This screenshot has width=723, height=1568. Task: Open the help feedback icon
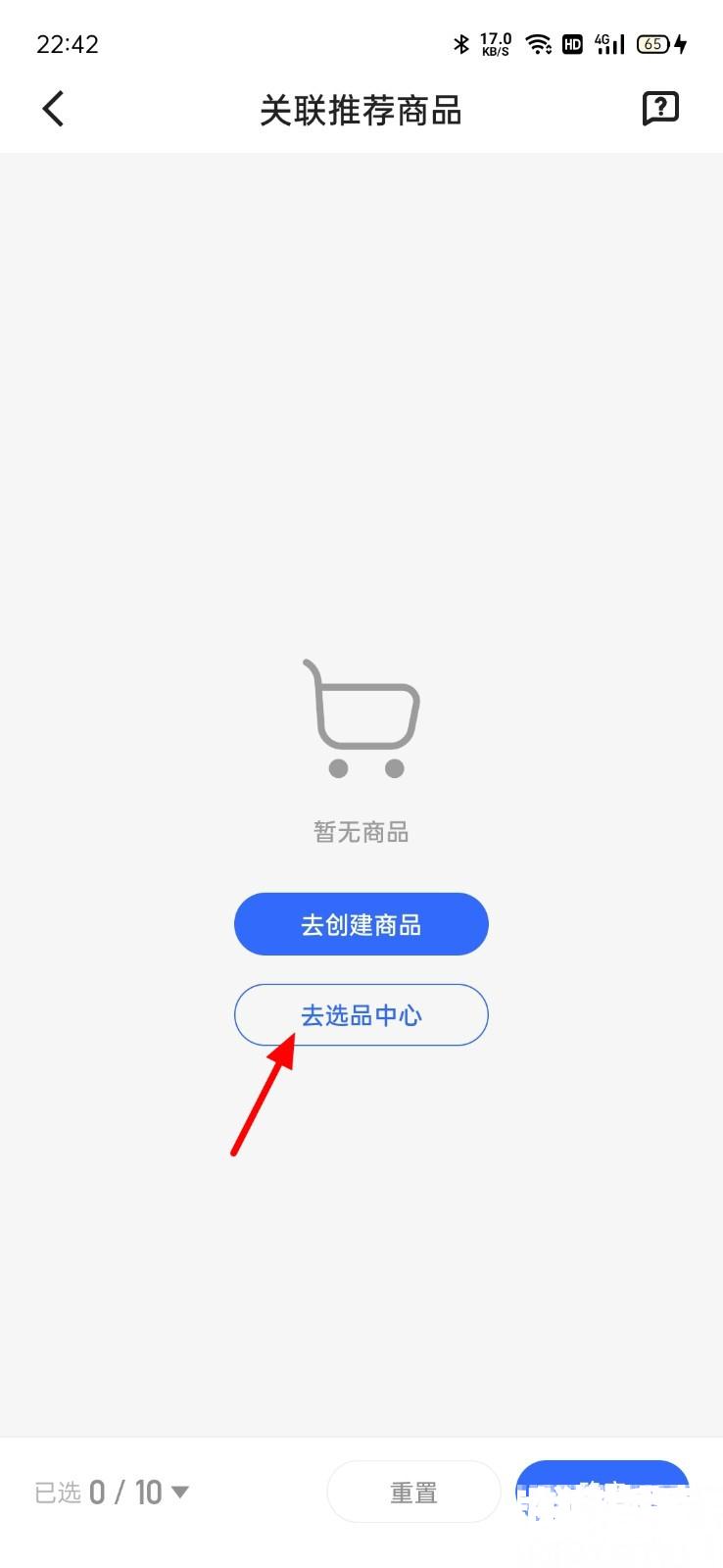click(x=660, y=108)
